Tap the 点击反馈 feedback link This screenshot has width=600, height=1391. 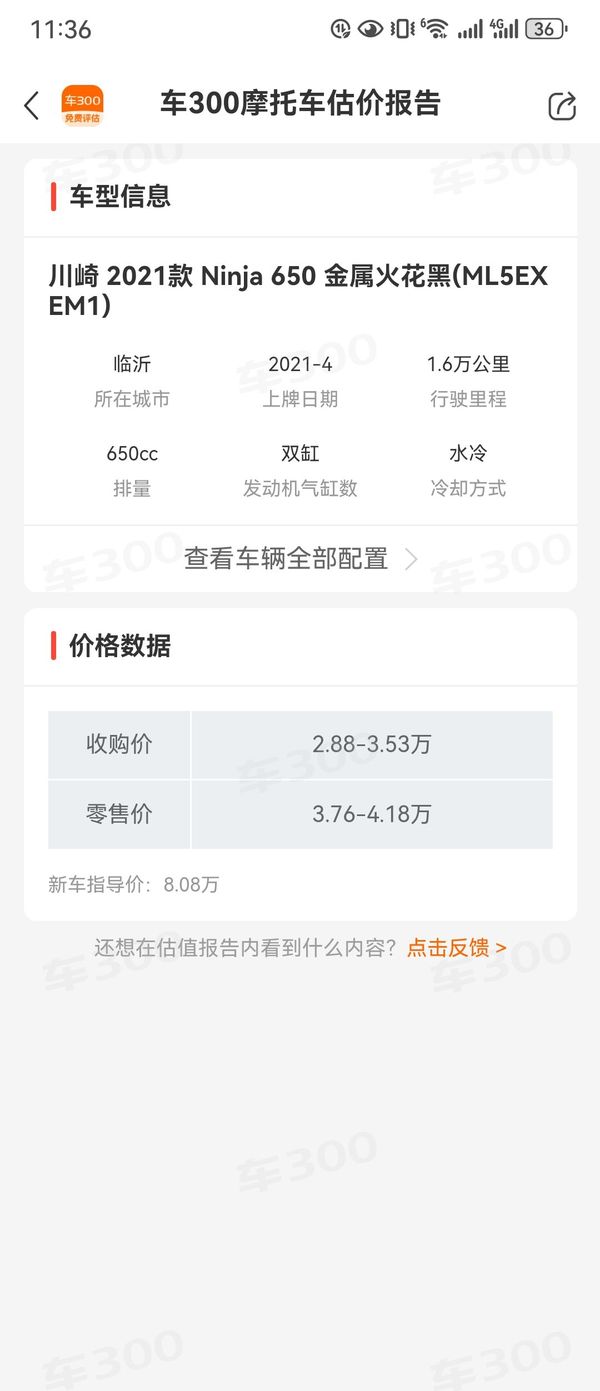456,947
